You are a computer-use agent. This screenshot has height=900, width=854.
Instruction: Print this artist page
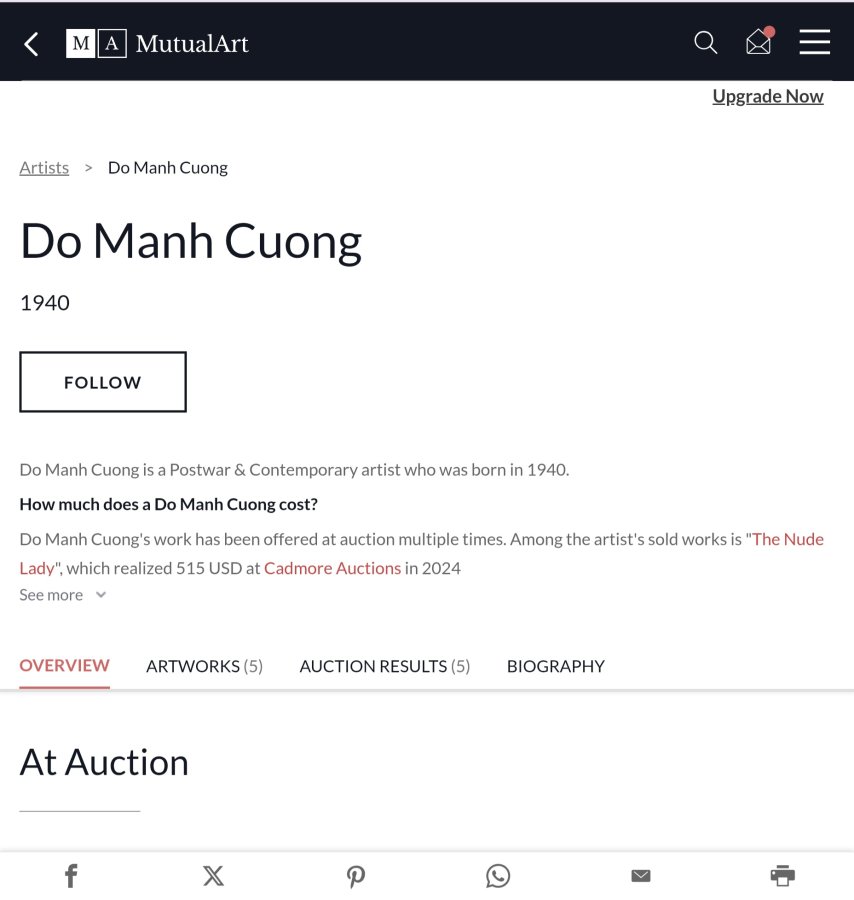783,876
